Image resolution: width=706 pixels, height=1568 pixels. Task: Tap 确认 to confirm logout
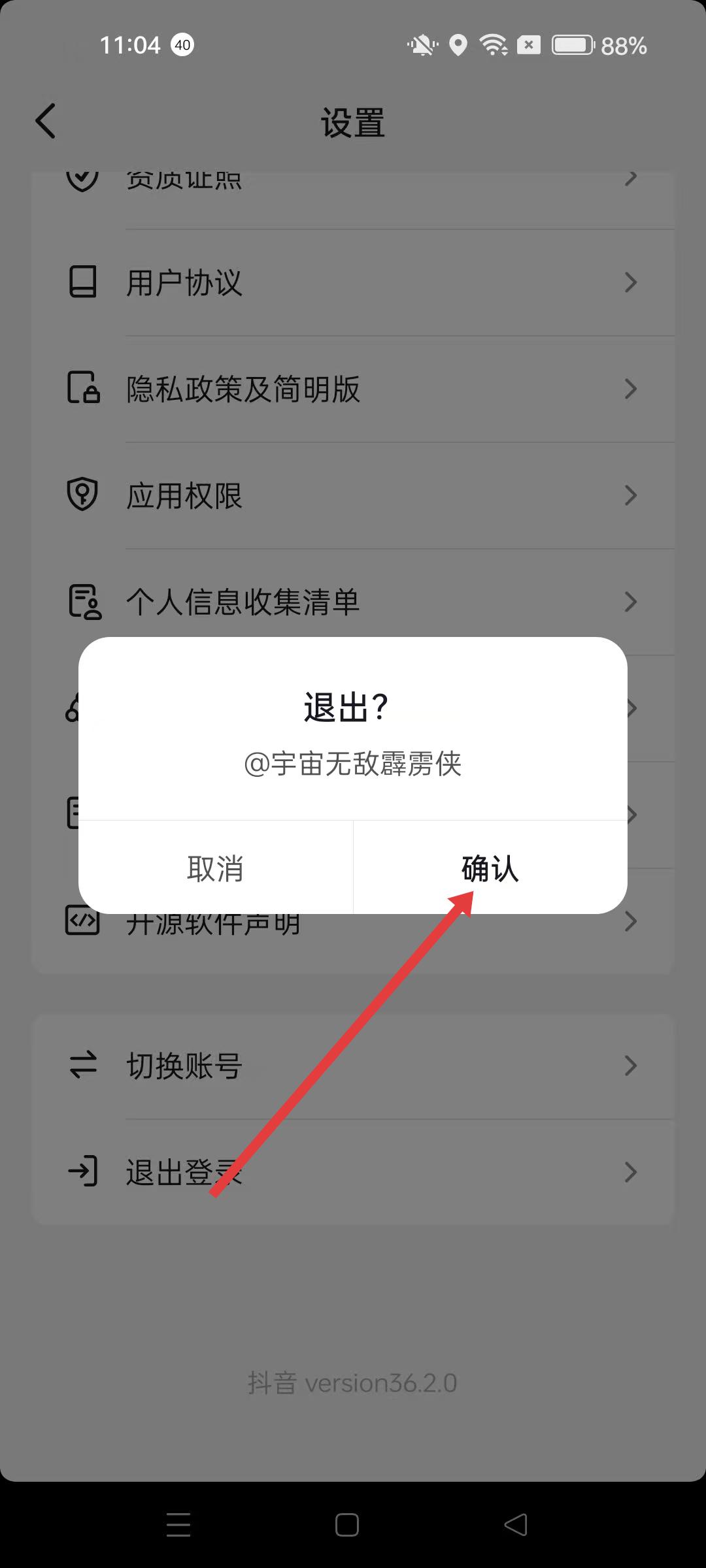tap(490, 868)
